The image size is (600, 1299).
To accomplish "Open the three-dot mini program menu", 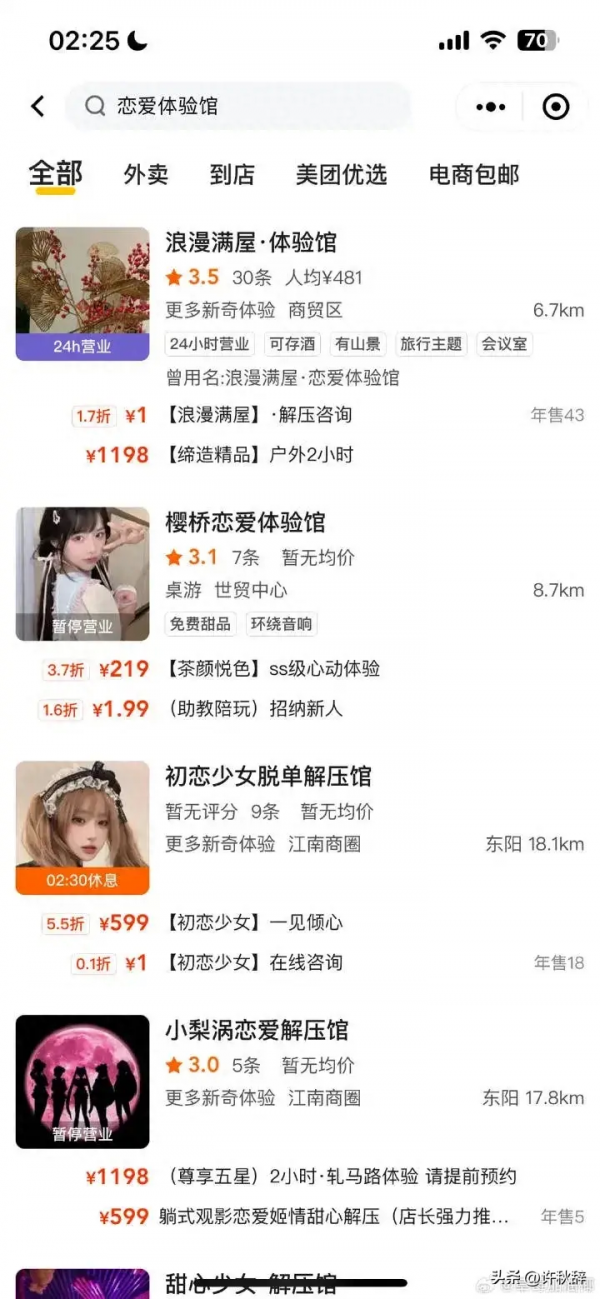I will pos(491,106).
